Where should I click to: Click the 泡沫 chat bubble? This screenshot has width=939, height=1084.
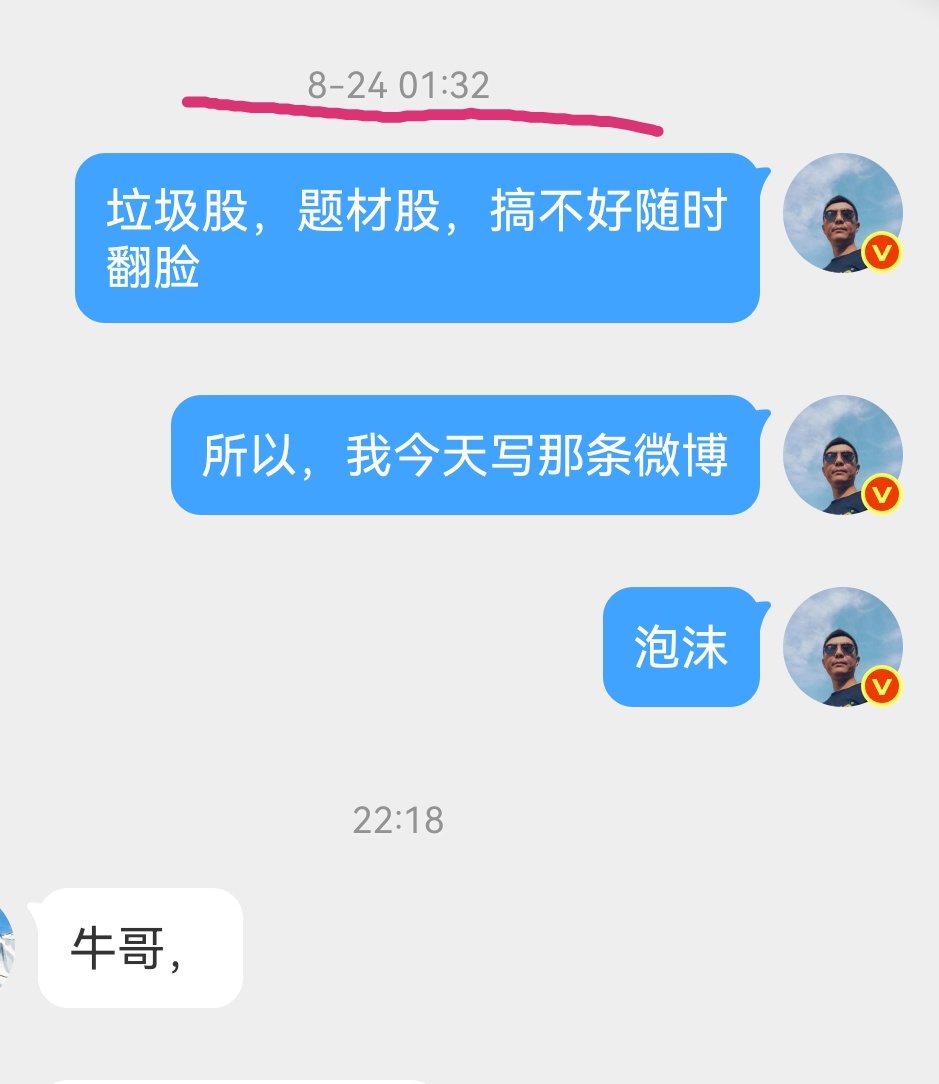click(x=680, y=648)
